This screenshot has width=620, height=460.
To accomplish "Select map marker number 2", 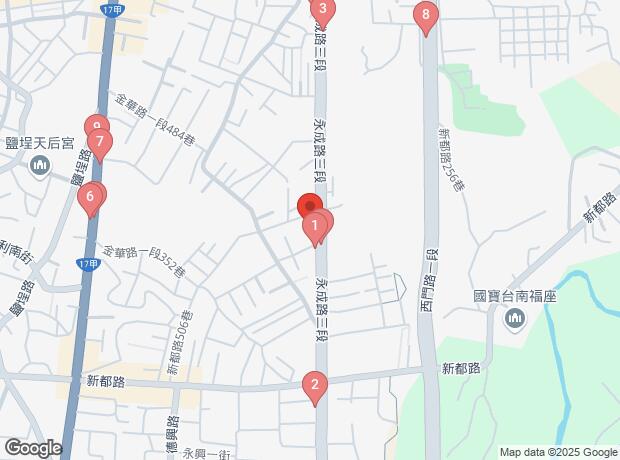I will point(314,385).
